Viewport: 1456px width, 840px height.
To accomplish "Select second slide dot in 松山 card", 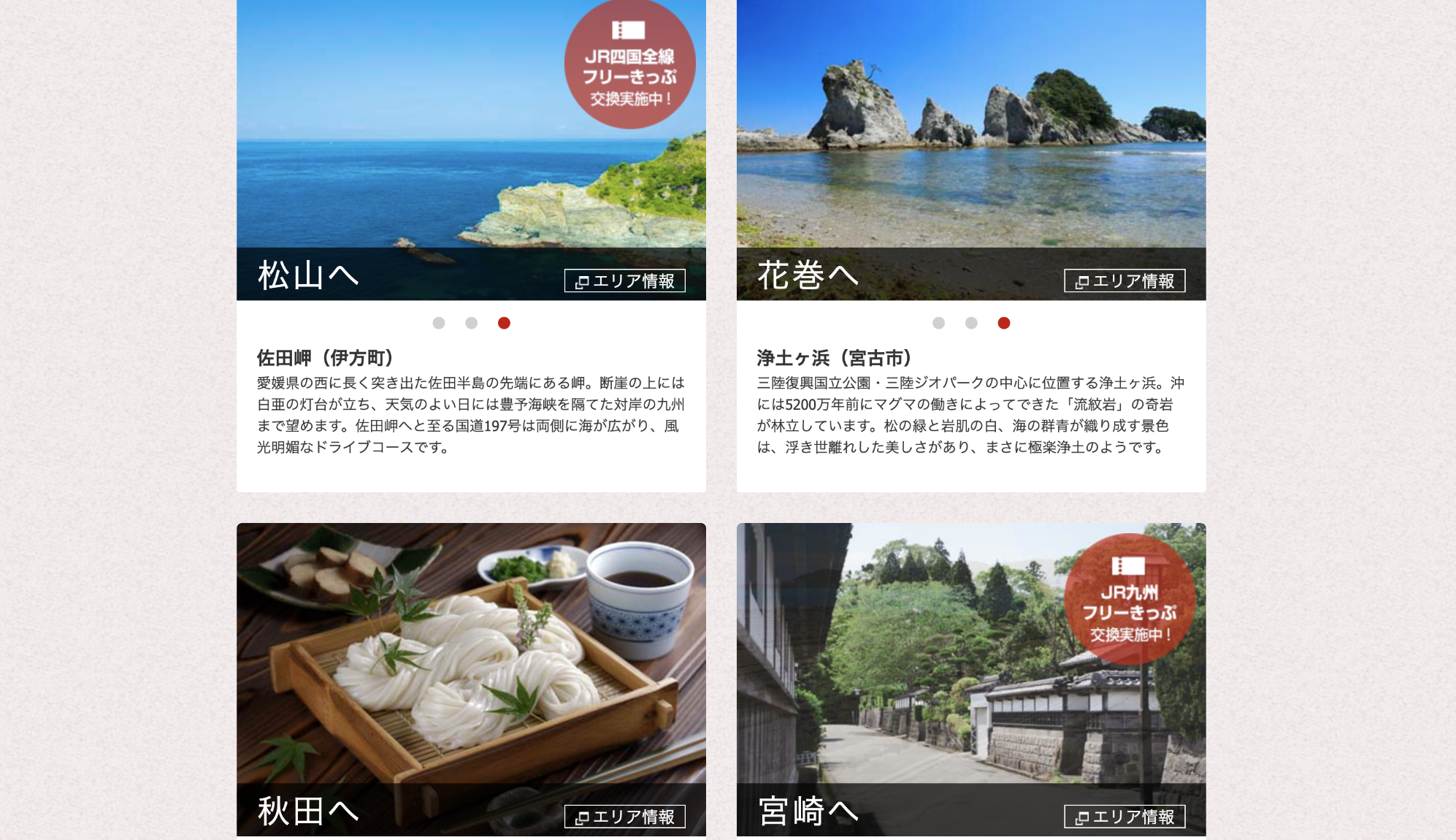I will [472, 323].
